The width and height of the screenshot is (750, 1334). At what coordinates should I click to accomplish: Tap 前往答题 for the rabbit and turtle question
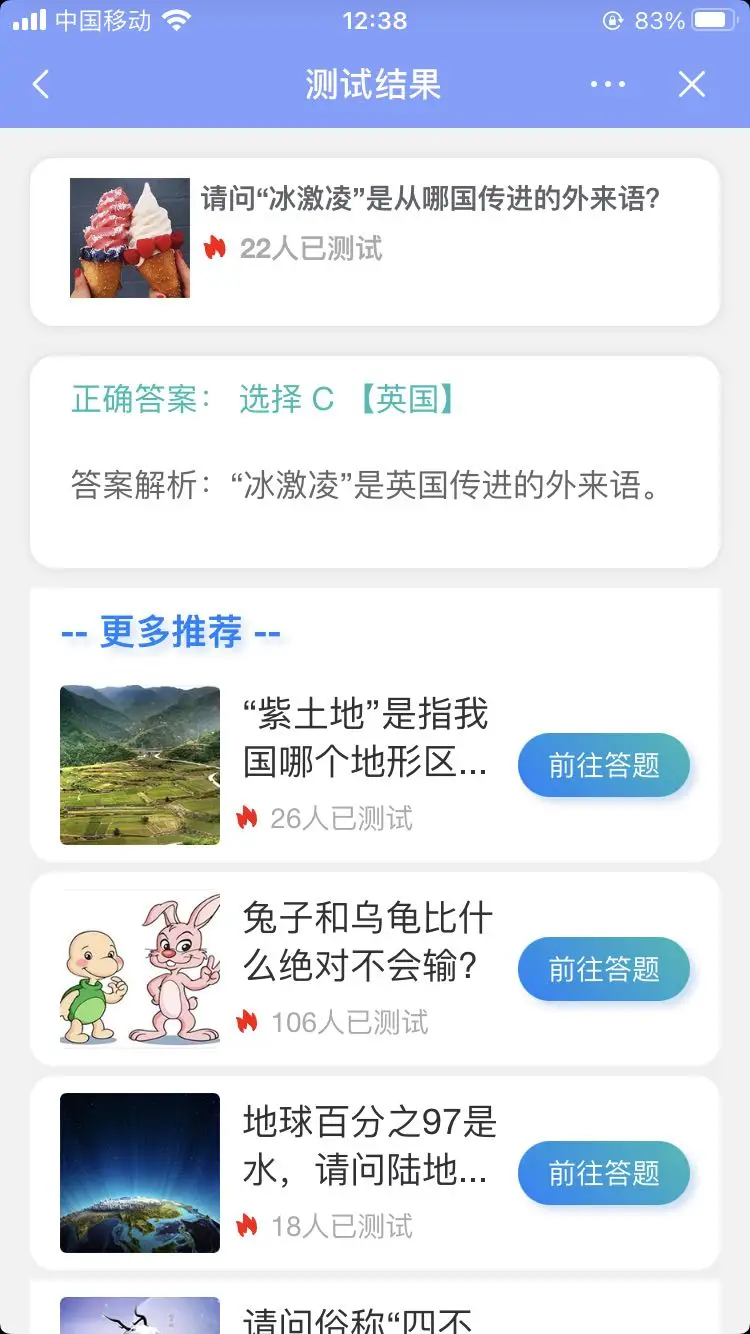[604, 969]
